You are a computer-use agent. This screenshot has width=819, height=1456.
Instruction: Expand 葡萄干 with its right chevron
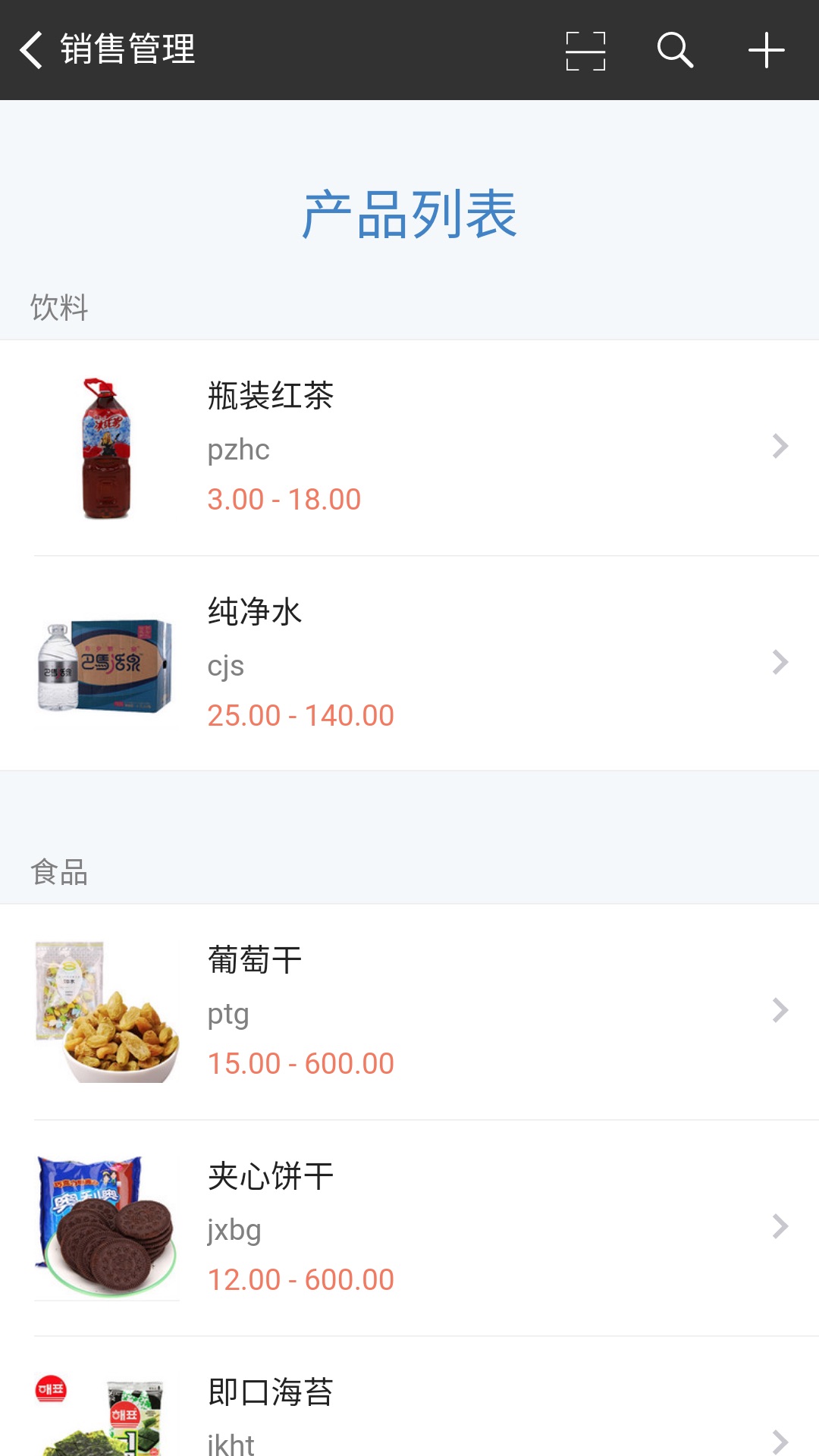(781, 1010)
